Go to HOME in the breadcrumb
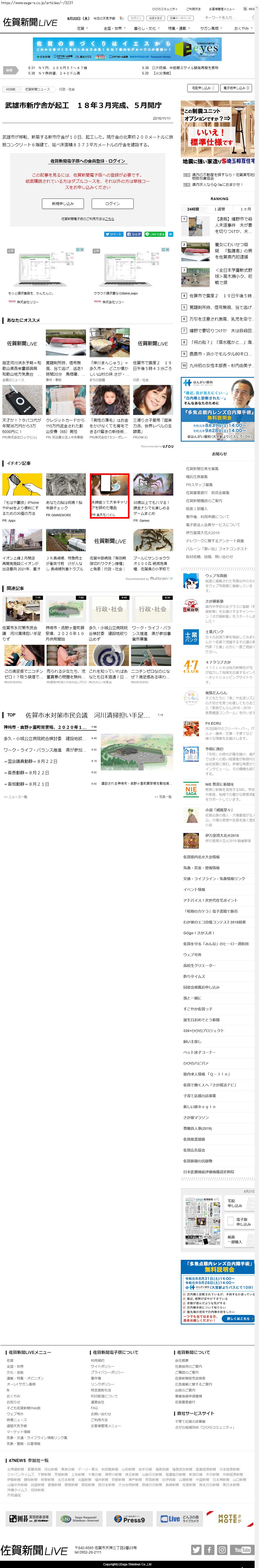This screenshot has height=1568, width=259. tap(11, 89)
